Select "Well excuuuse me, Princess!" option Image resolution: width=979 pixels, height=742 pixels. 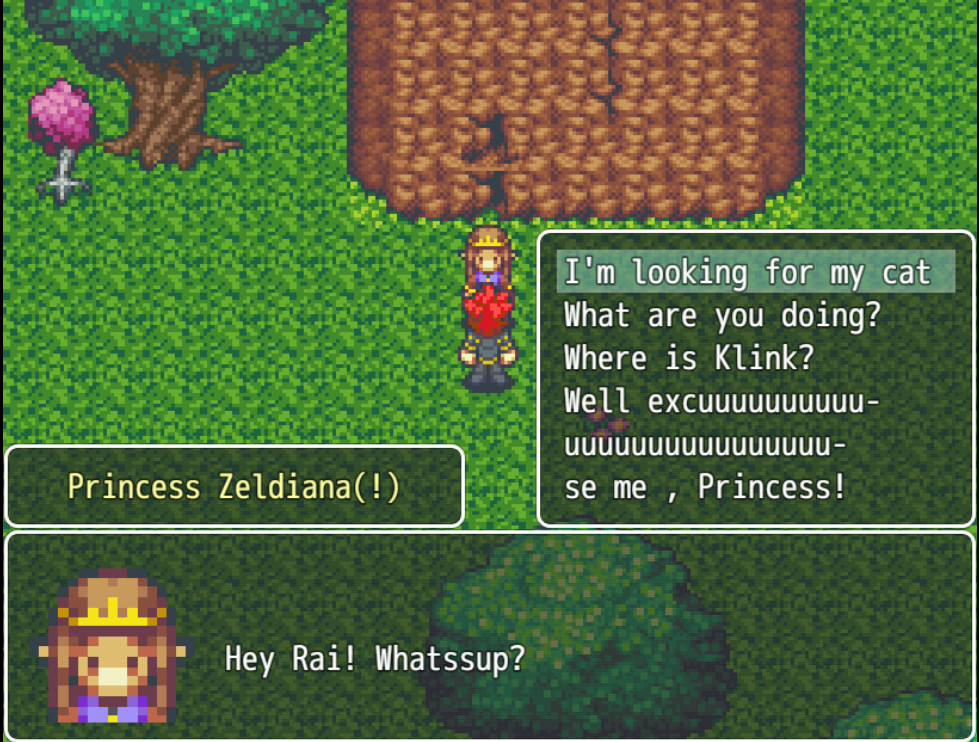tap(721, 444)
